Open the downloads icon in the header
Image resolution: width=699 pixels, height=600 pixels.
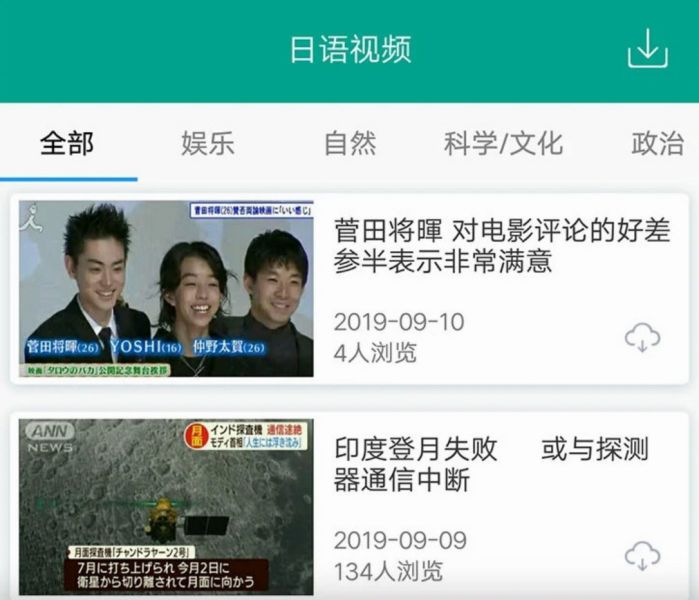(x=647, y=49)
